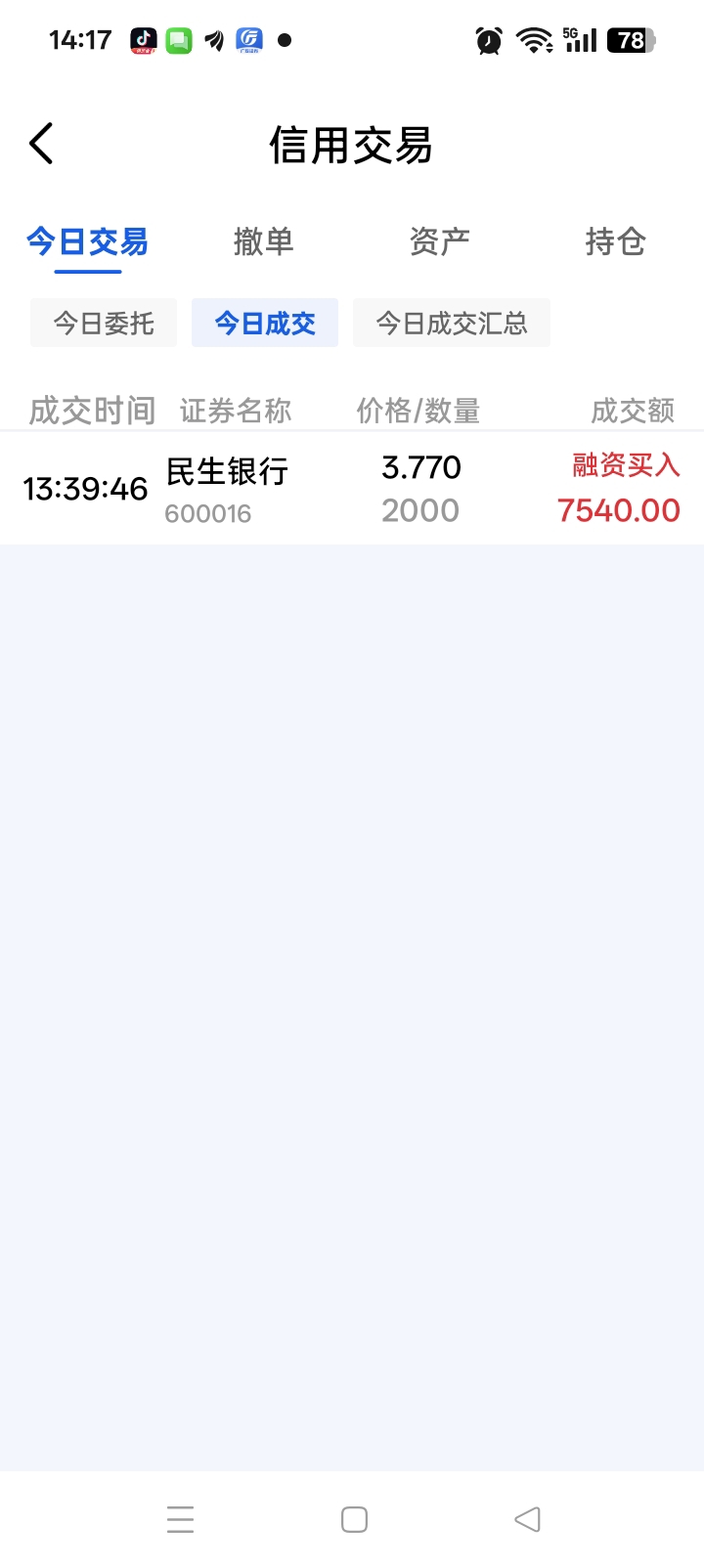
Task: Open the 资产 tab
Action: click(x=439, y=241)
